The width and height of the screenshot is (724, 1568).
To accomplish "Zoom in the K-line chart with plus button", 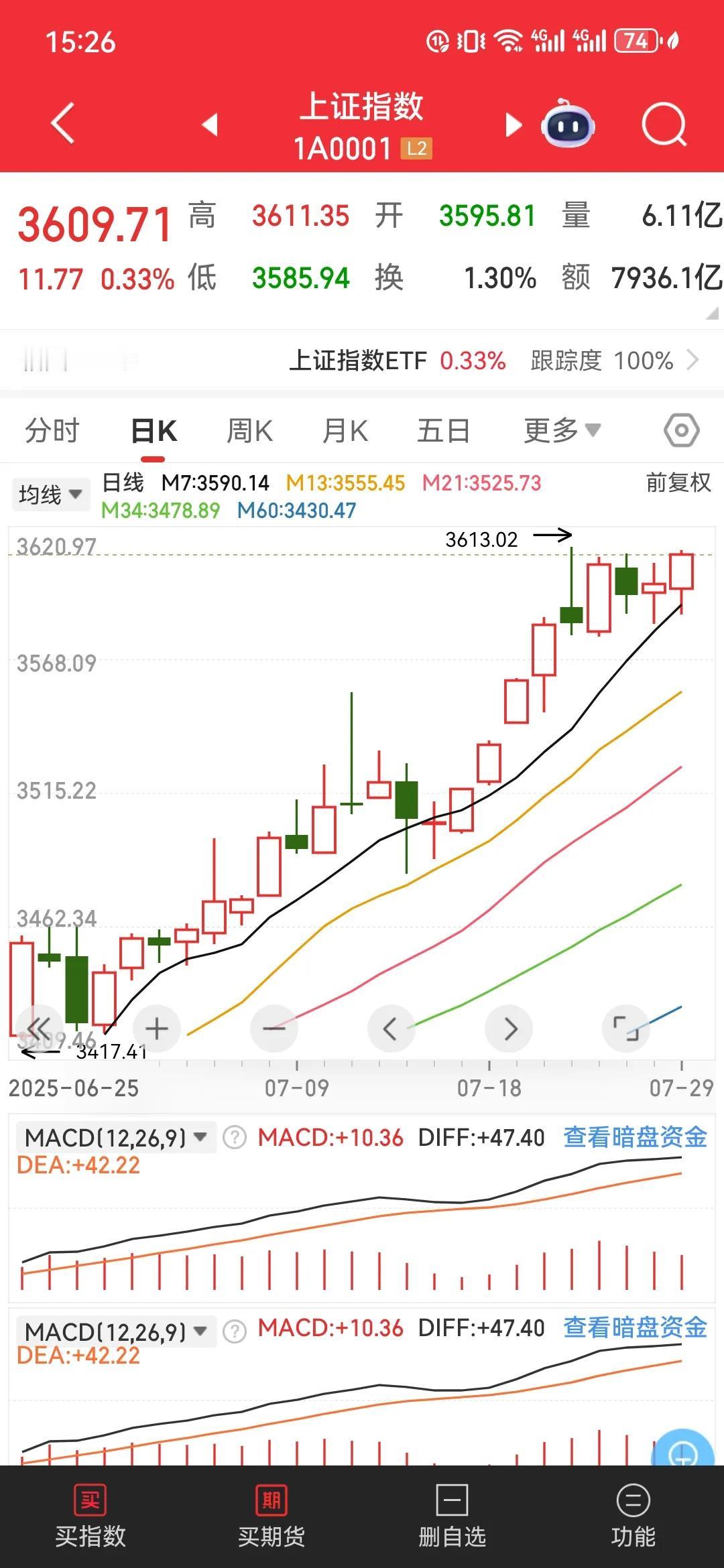I will click(157, 1029).
